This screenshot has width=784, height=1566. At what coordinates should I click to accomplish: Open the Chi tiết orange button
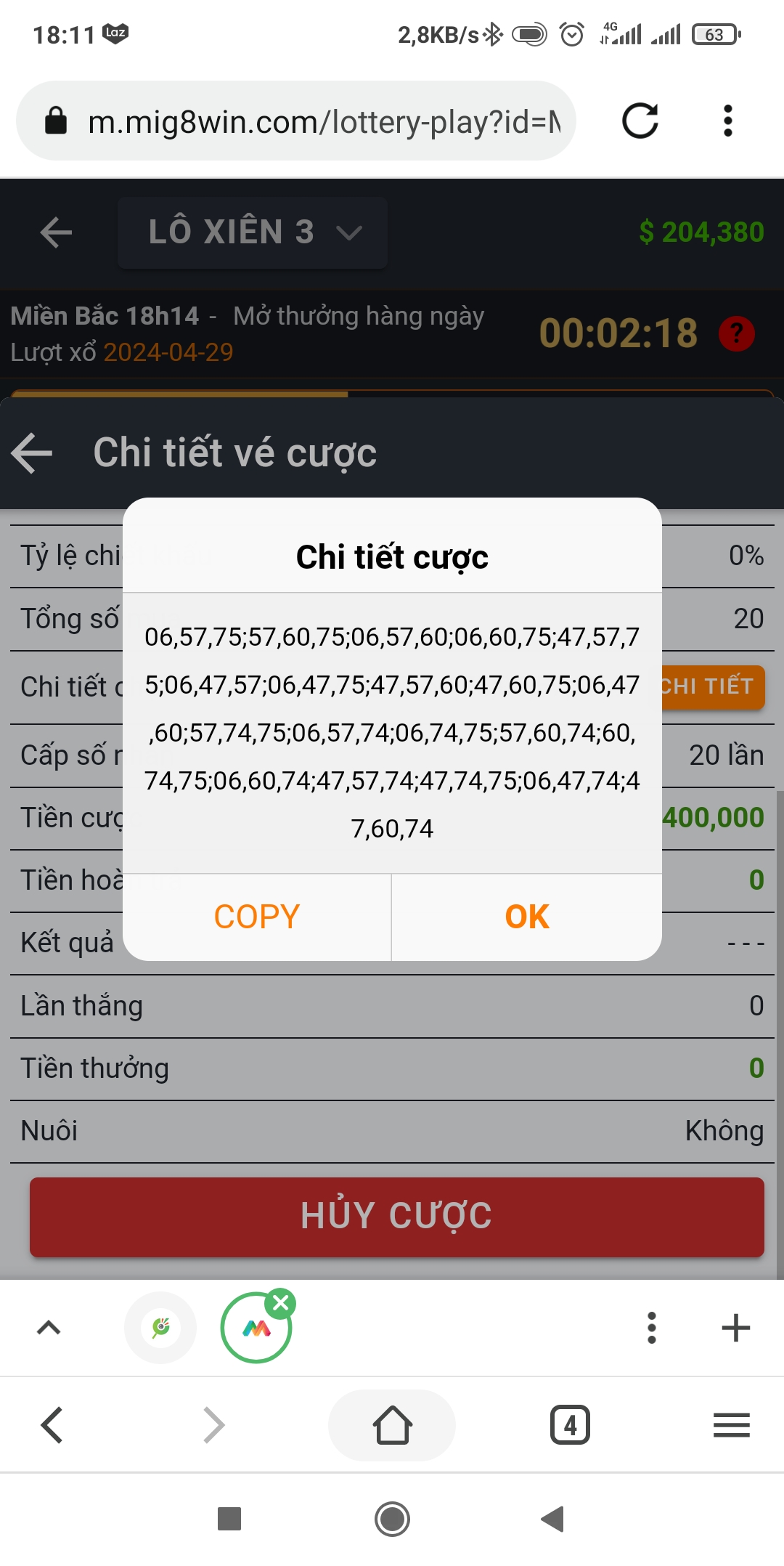tap(711, 686)
